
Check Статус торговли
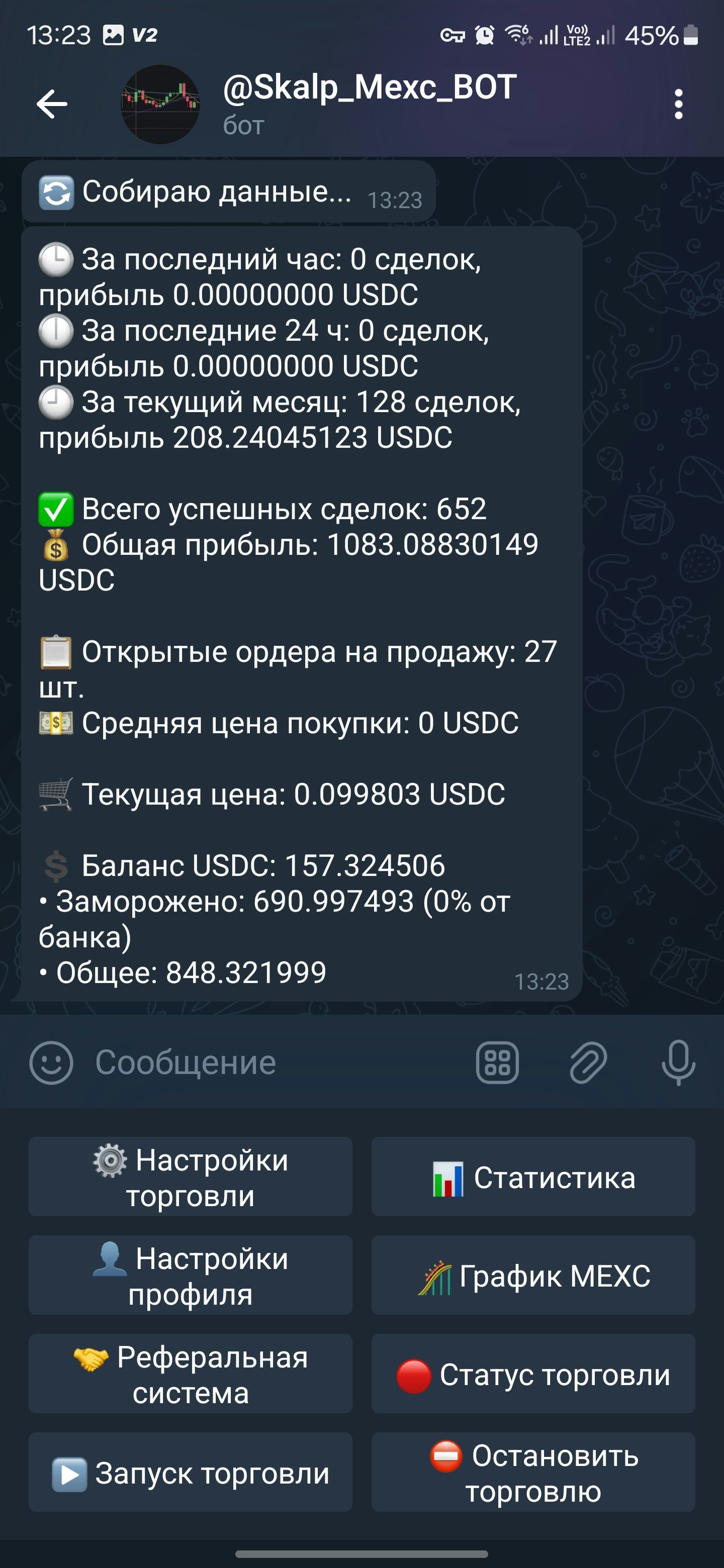[533, 1374]
